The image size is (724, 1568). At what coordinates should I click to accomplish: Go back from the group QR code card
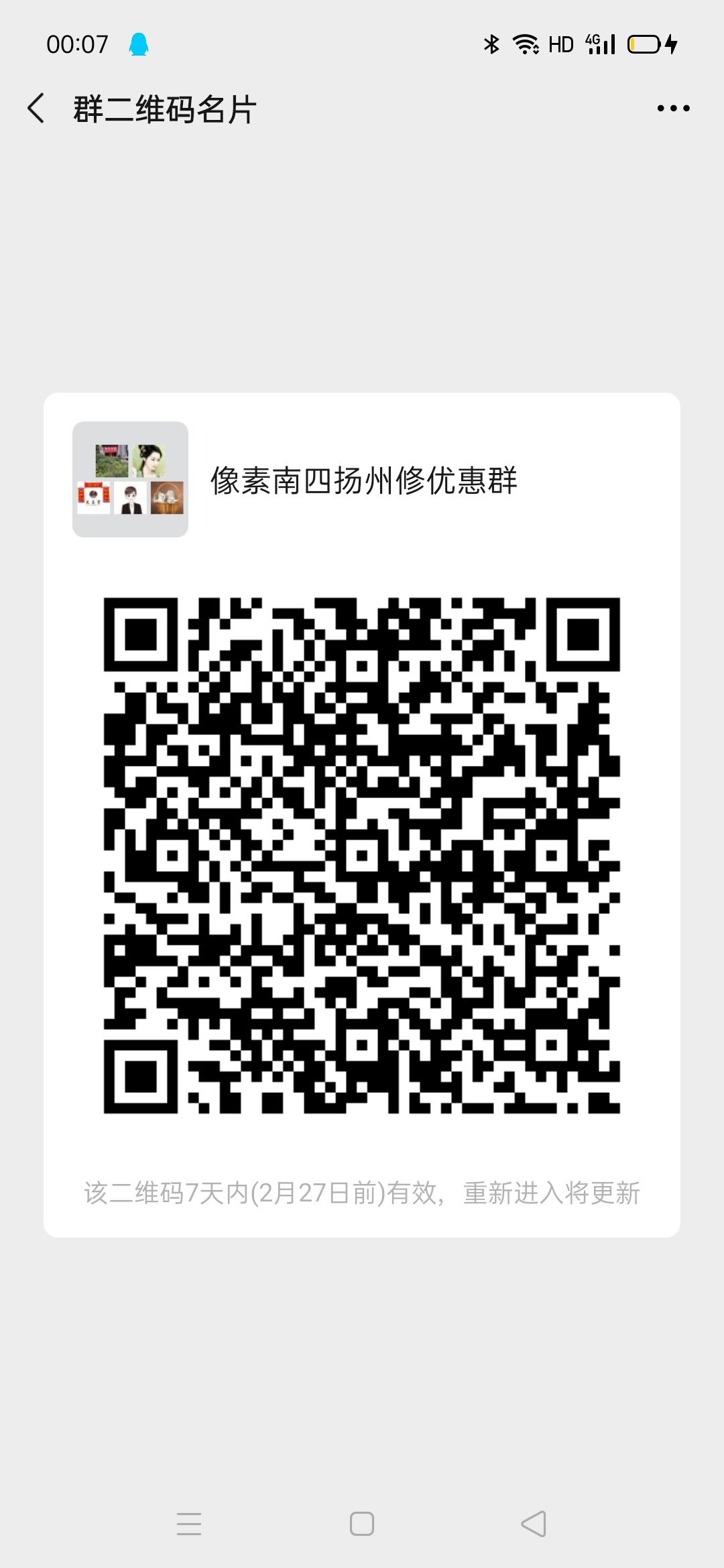click(x=37, y=109)
